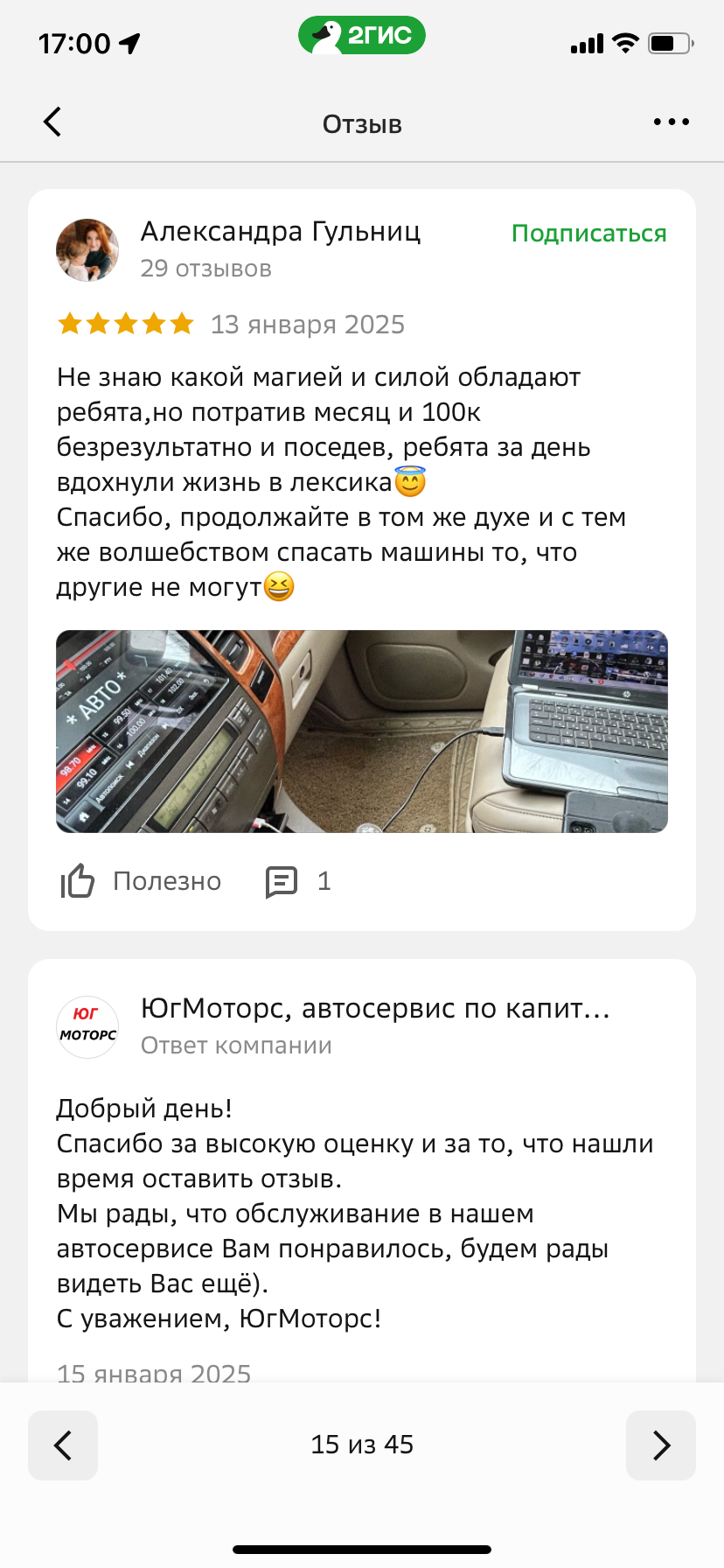This screenshot has height=1568, width=724.
Task: Mark the review as Полезно
Action: 142,881
